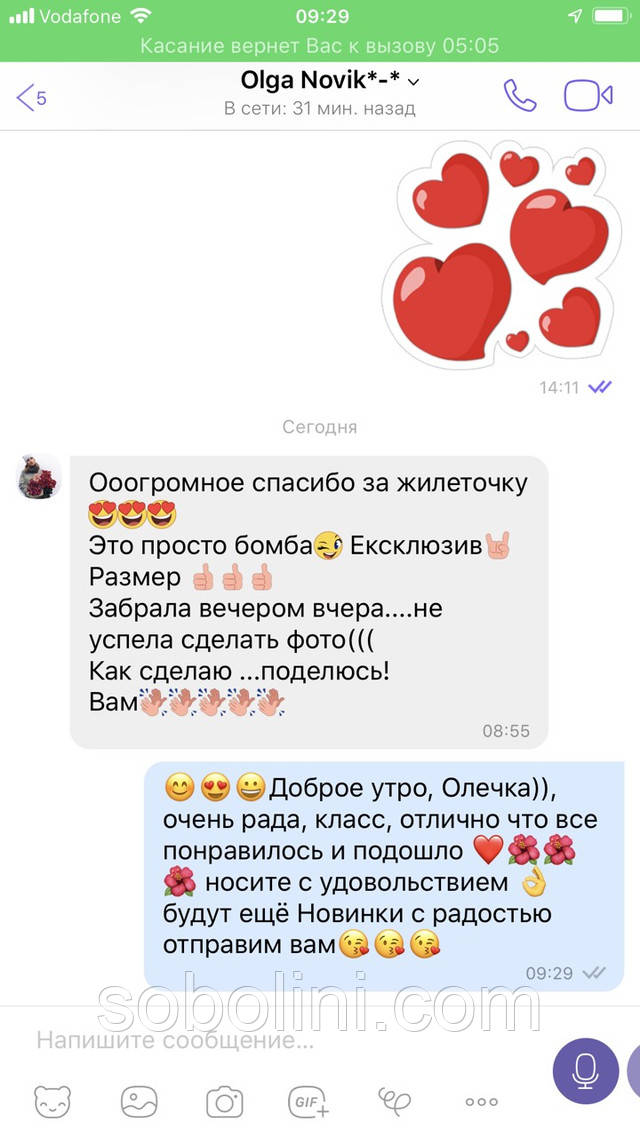Open the photo gallery picker
Screen dimensions: 640x1137
(x=139, y=1101)
